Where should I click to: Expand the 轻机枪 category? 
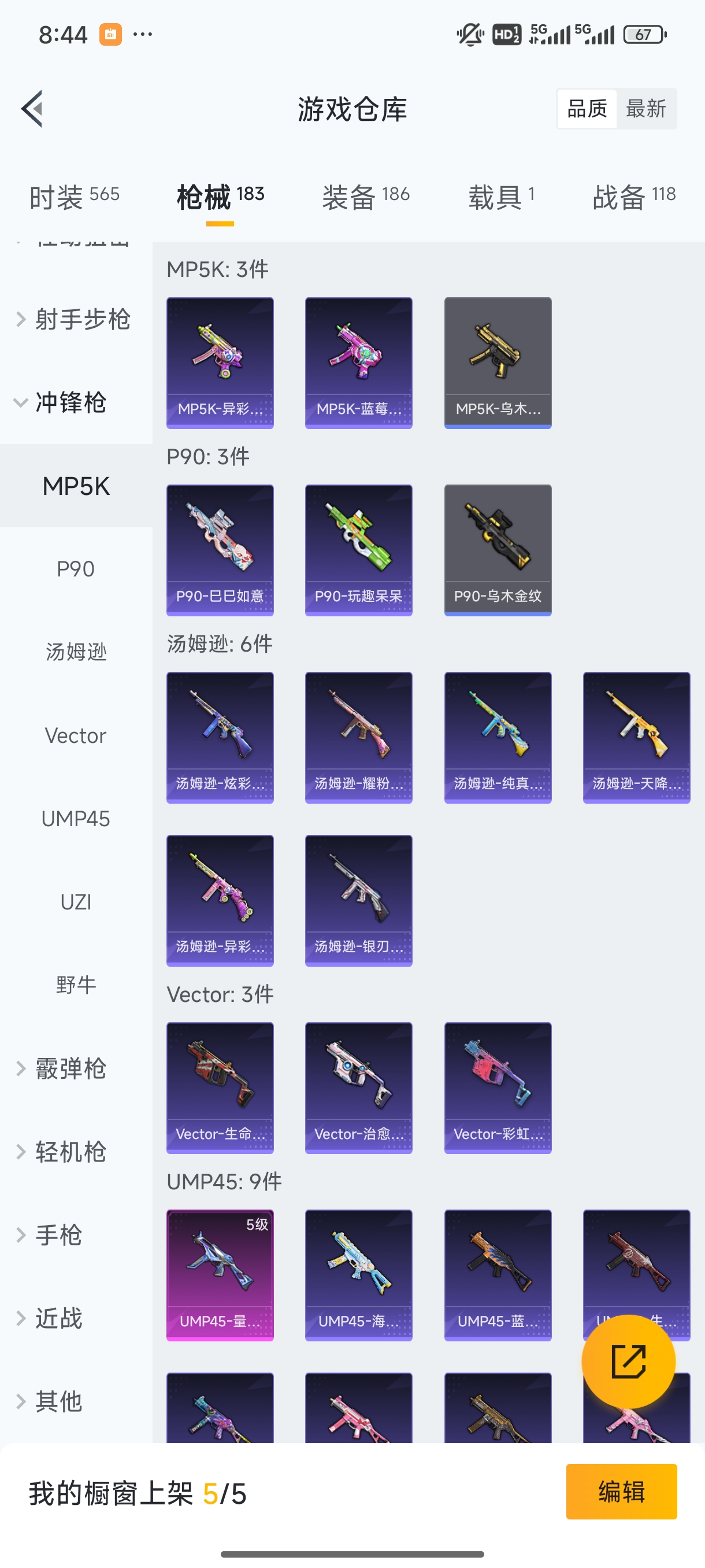click(63, 1152)
